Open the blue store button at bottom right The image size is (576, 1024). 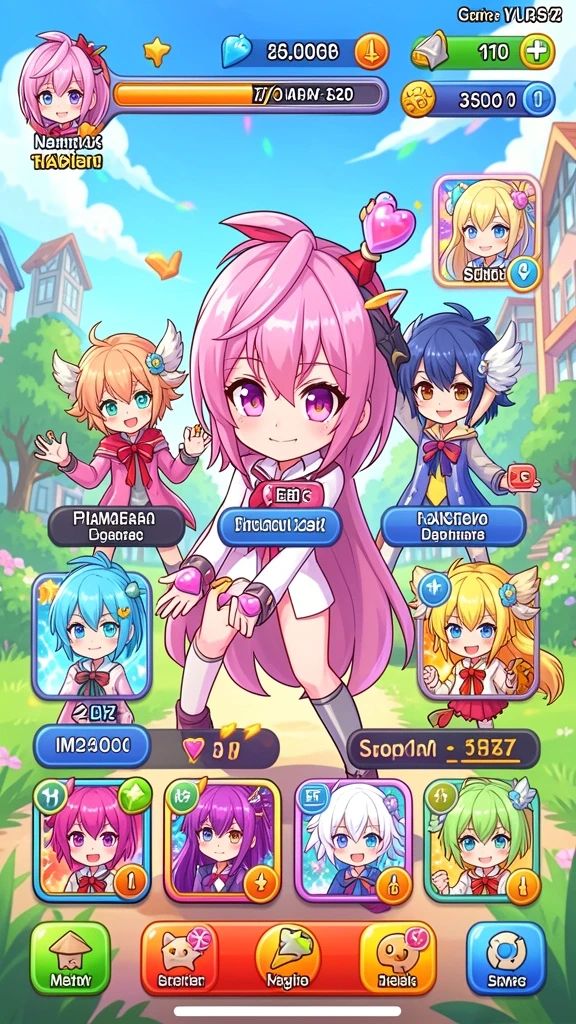pos(506,958)
